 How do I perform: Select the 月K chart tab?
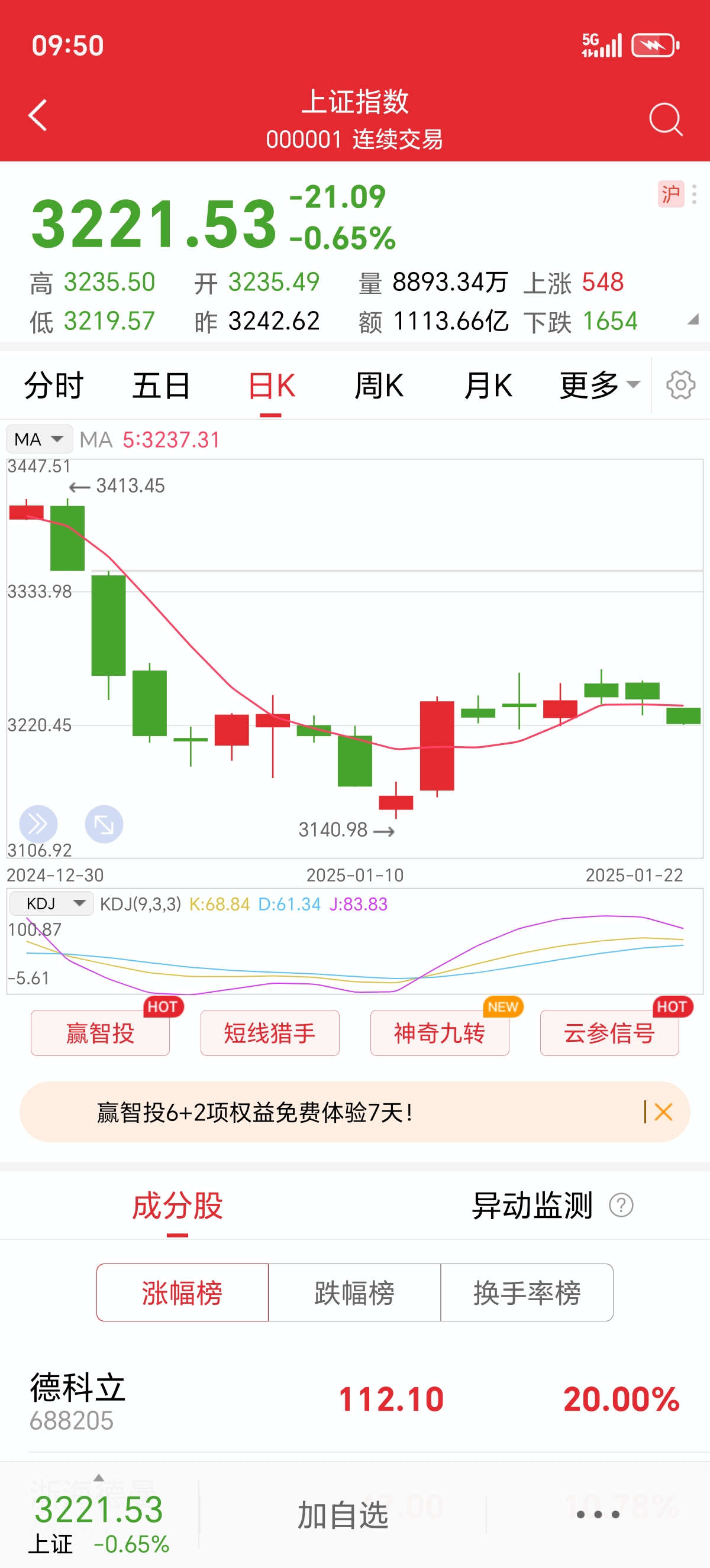488,386
